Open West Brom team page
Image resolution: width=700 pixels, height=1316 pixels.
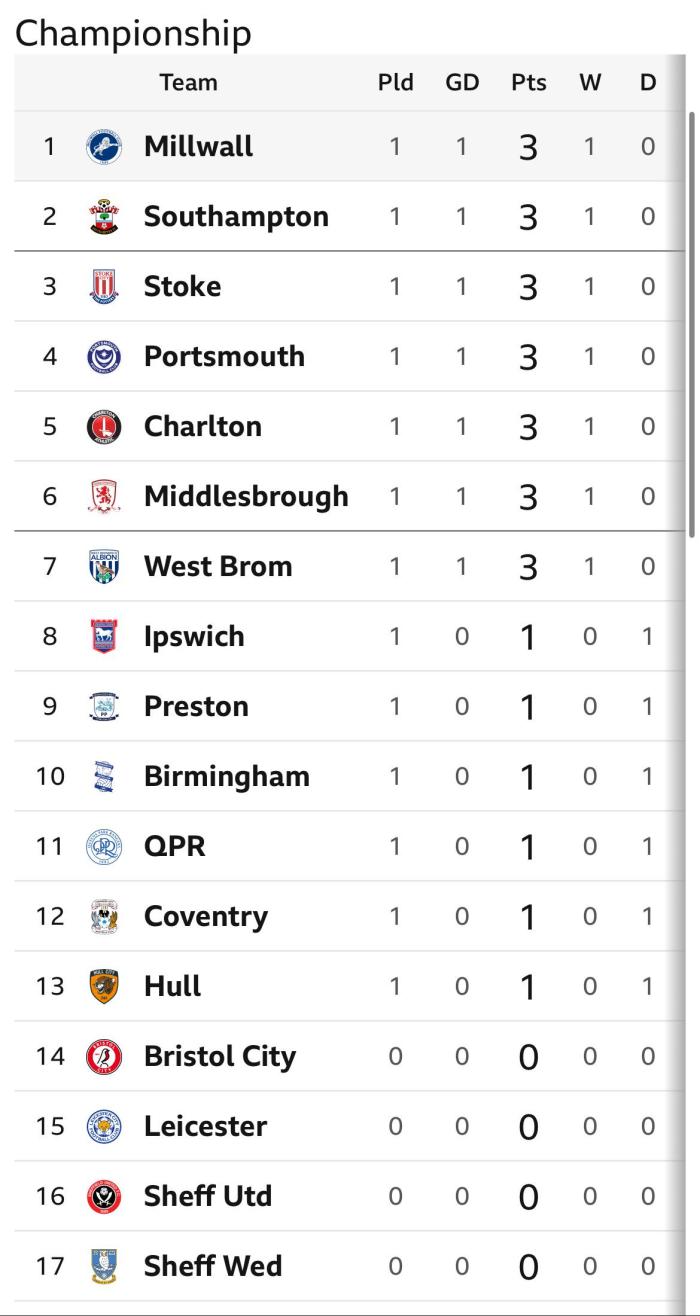pyautogui.click(x=218, y=566)
